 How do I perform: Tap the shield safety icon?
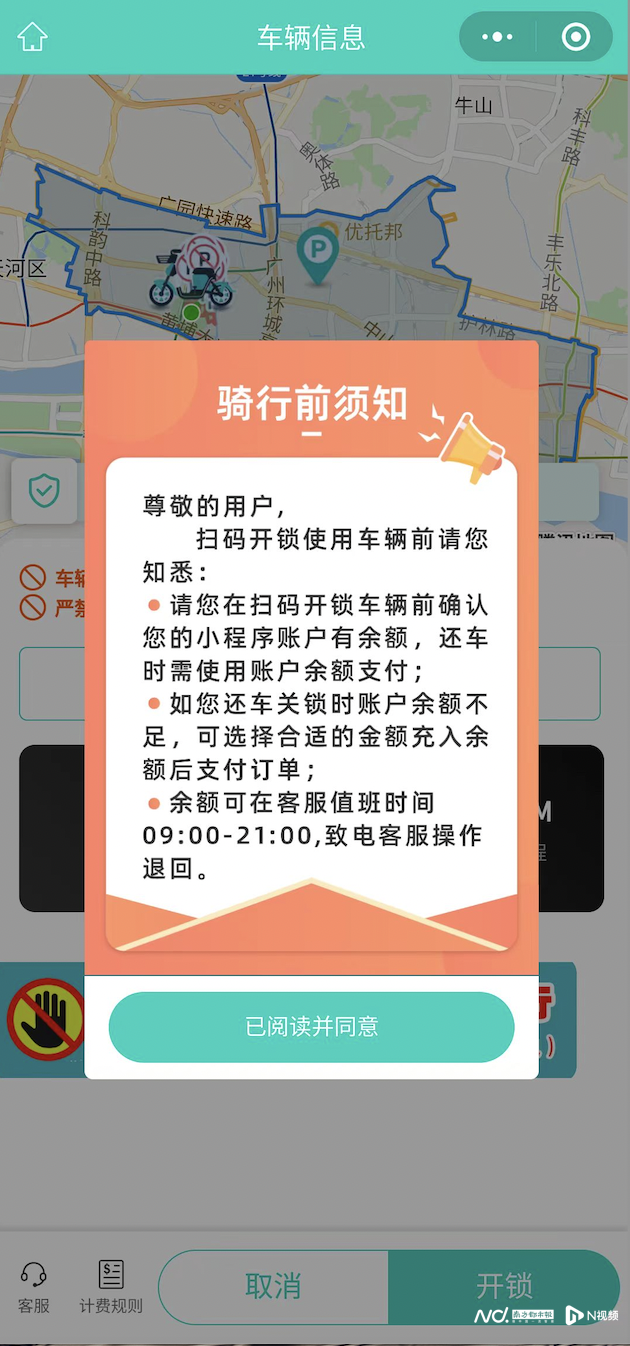[44, 491]
